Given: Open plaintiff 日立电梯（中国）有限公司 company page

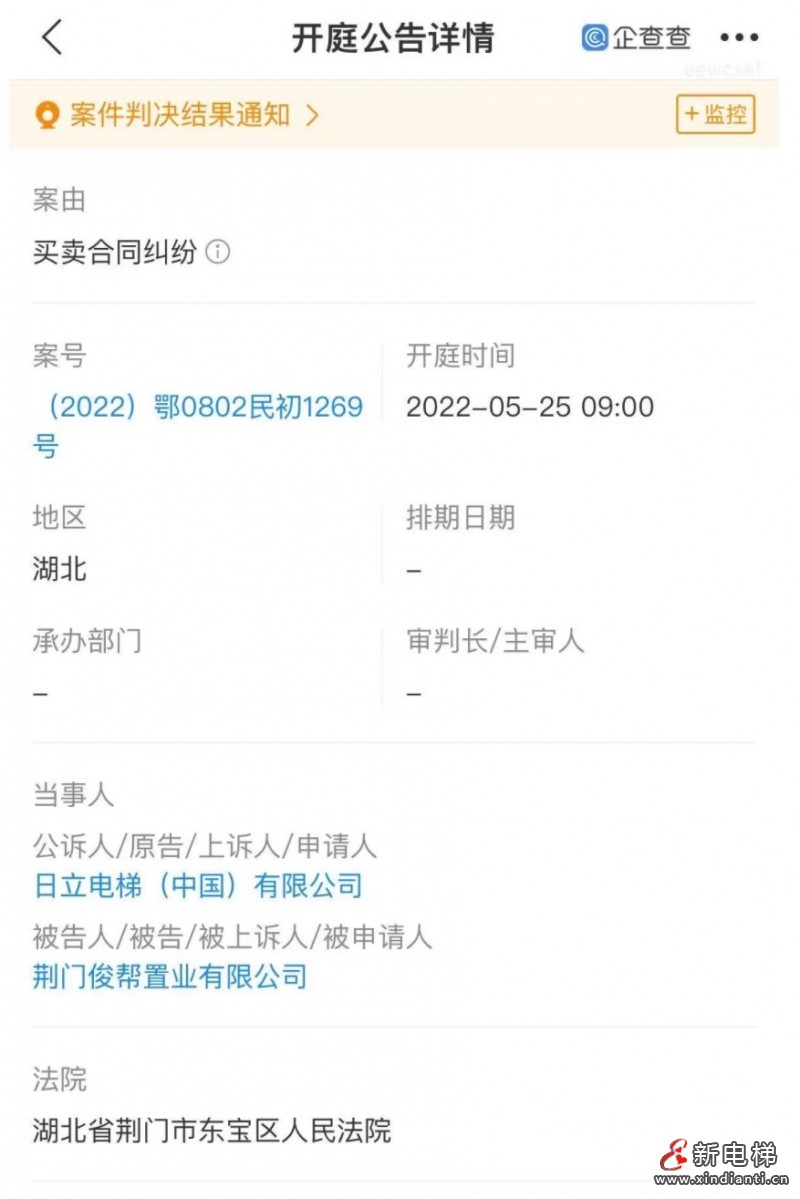Looking at the screenshot, I should [197, 886].
